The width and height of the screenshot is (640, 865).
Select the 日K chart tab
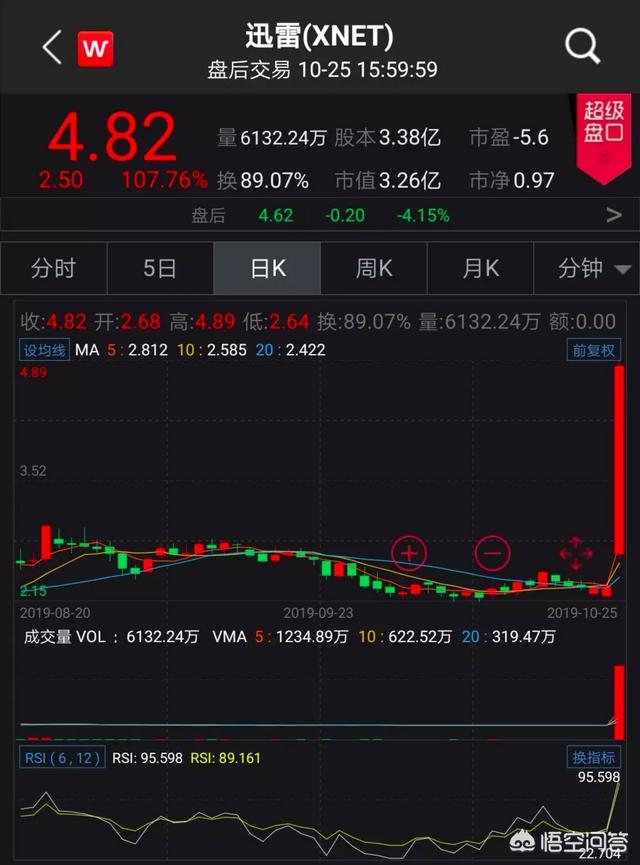tap(267, 268)
